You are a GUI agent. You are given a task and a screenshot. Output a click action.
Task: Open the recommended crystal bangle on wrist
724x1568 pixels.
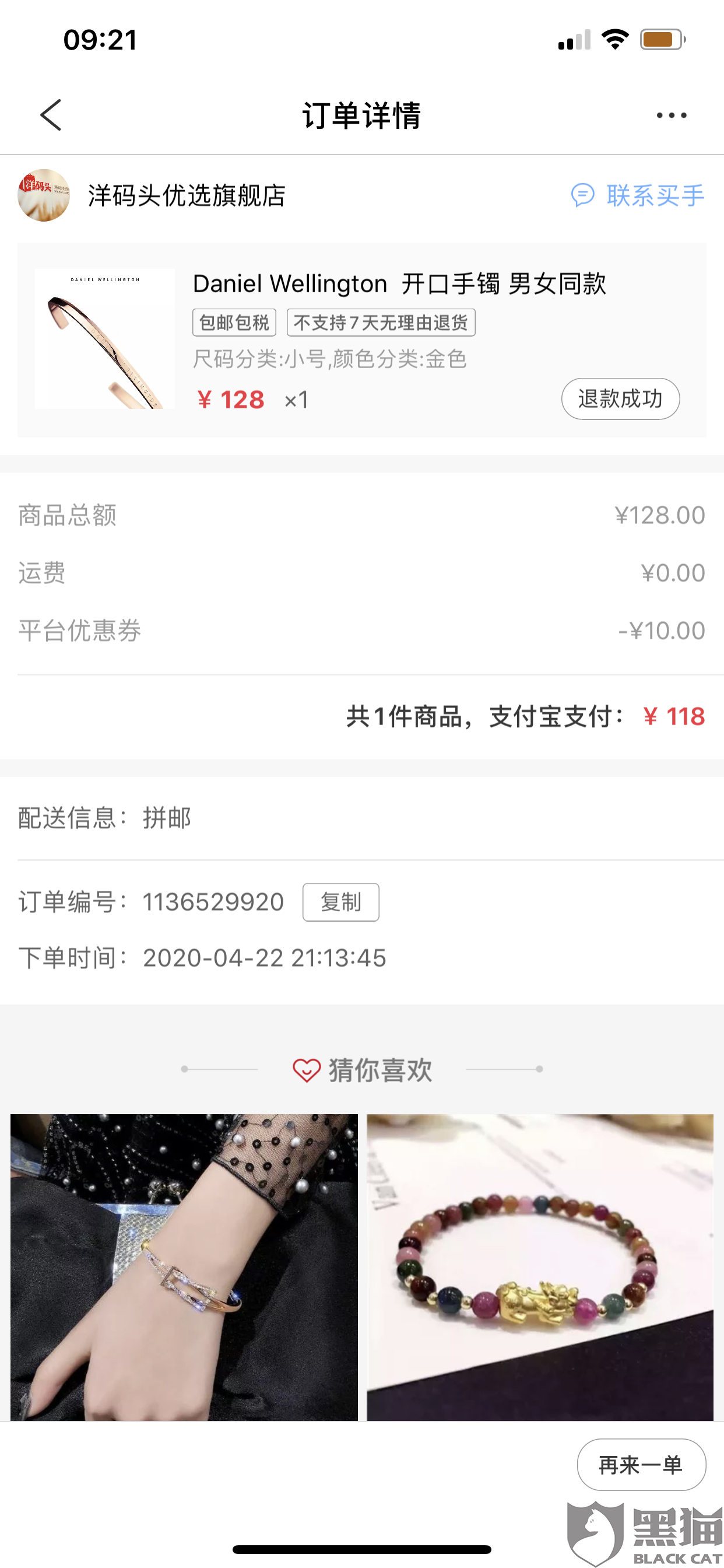click(x=184, y=1266)
